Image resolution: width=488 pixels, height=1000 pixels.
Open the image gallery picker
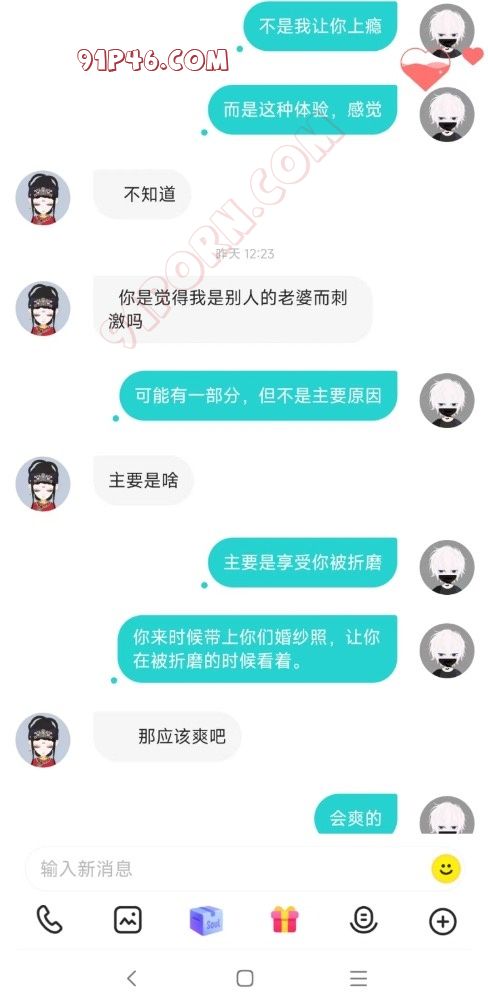click(x=128, y=920)
